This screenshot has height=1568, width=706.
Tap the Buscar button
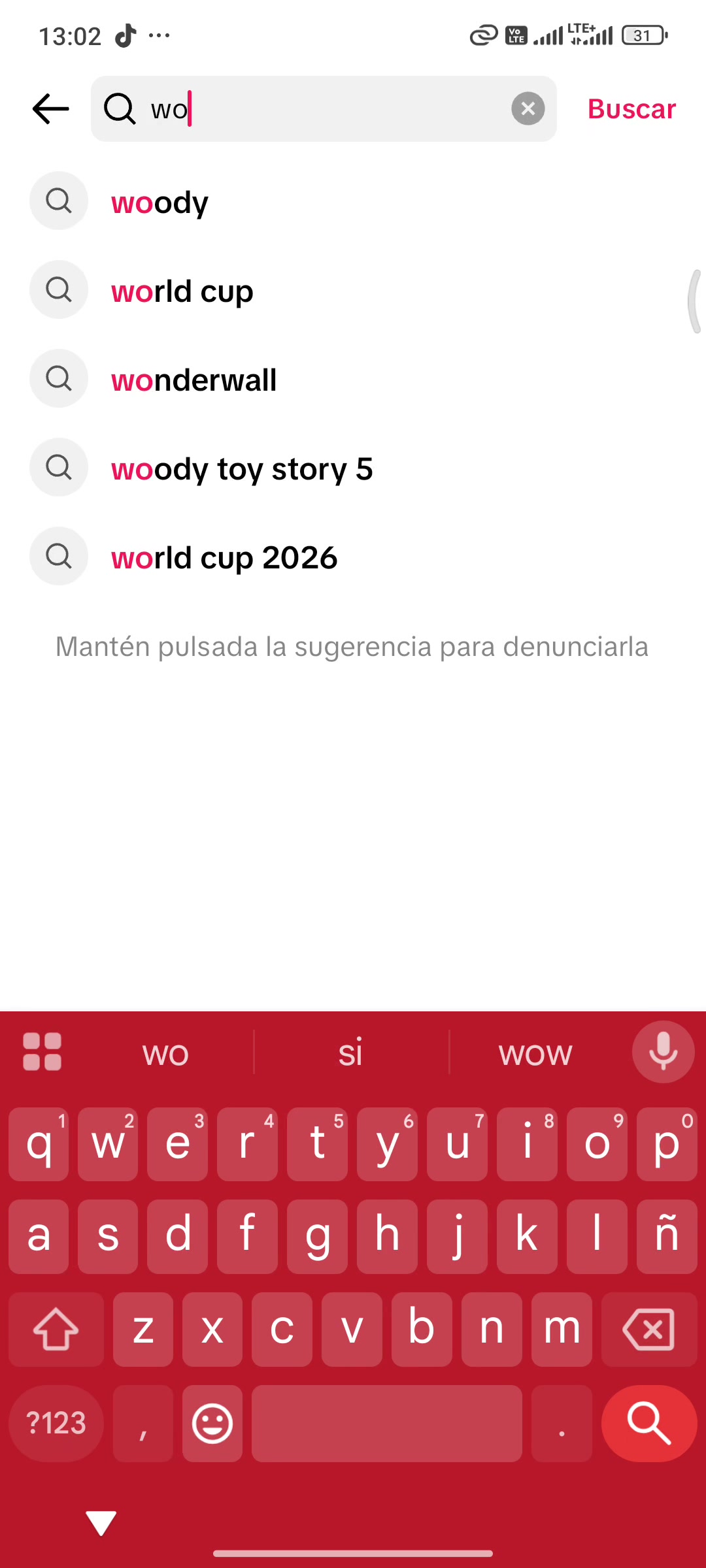click(631, 108)
